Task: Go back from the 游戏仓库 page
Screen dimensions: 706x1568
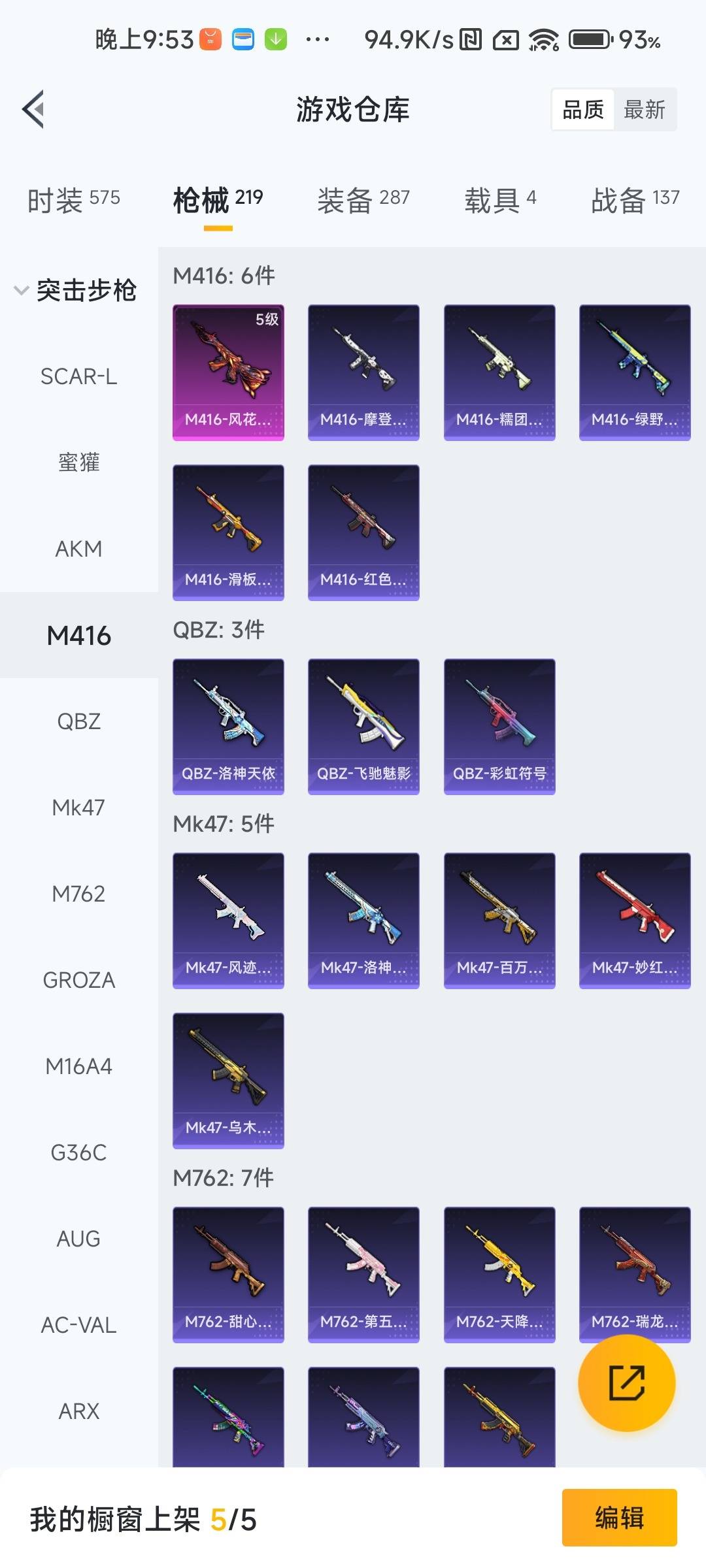Action: click(34, 109)
